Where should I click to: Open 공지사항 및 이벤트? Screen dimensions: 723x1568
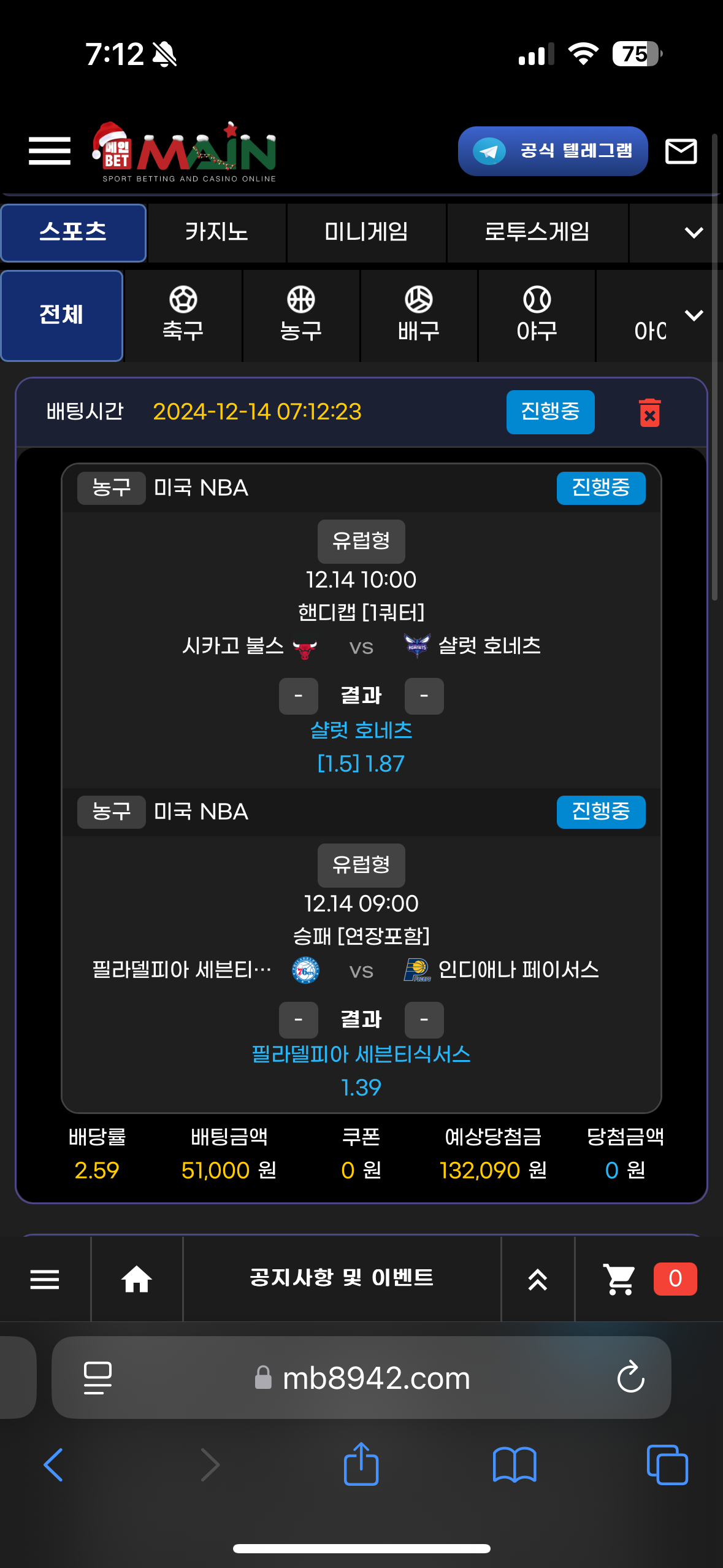pos(342,1278)
